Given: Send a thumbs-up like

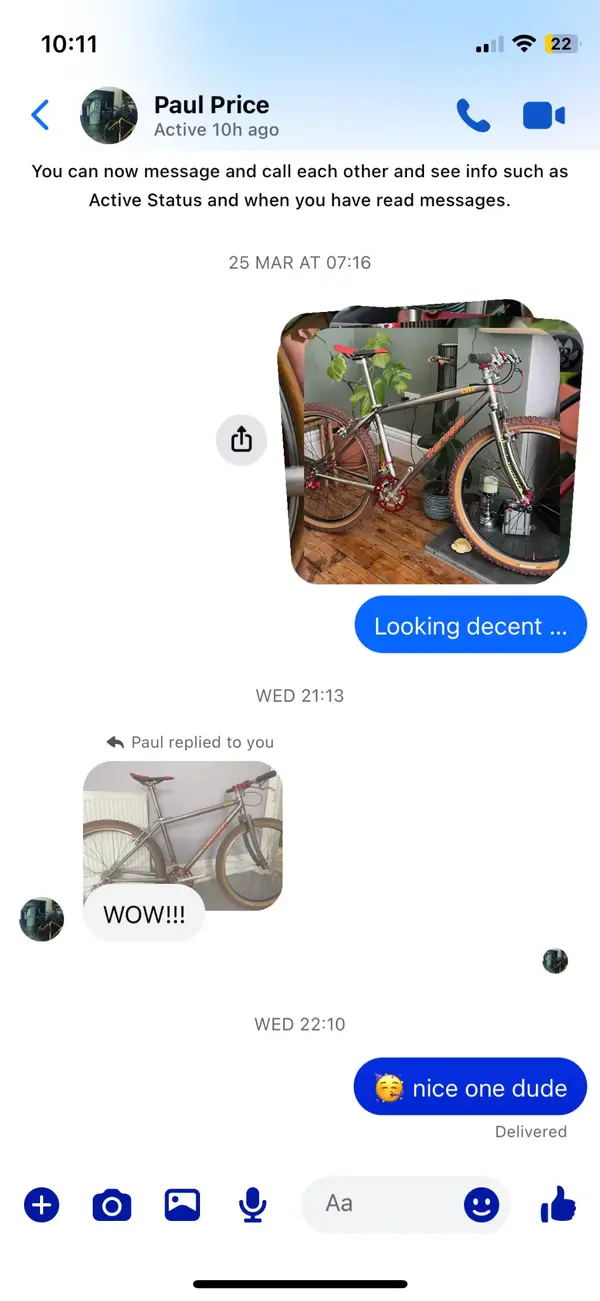Looking at the screenshot, I should tap(558, 1205).
